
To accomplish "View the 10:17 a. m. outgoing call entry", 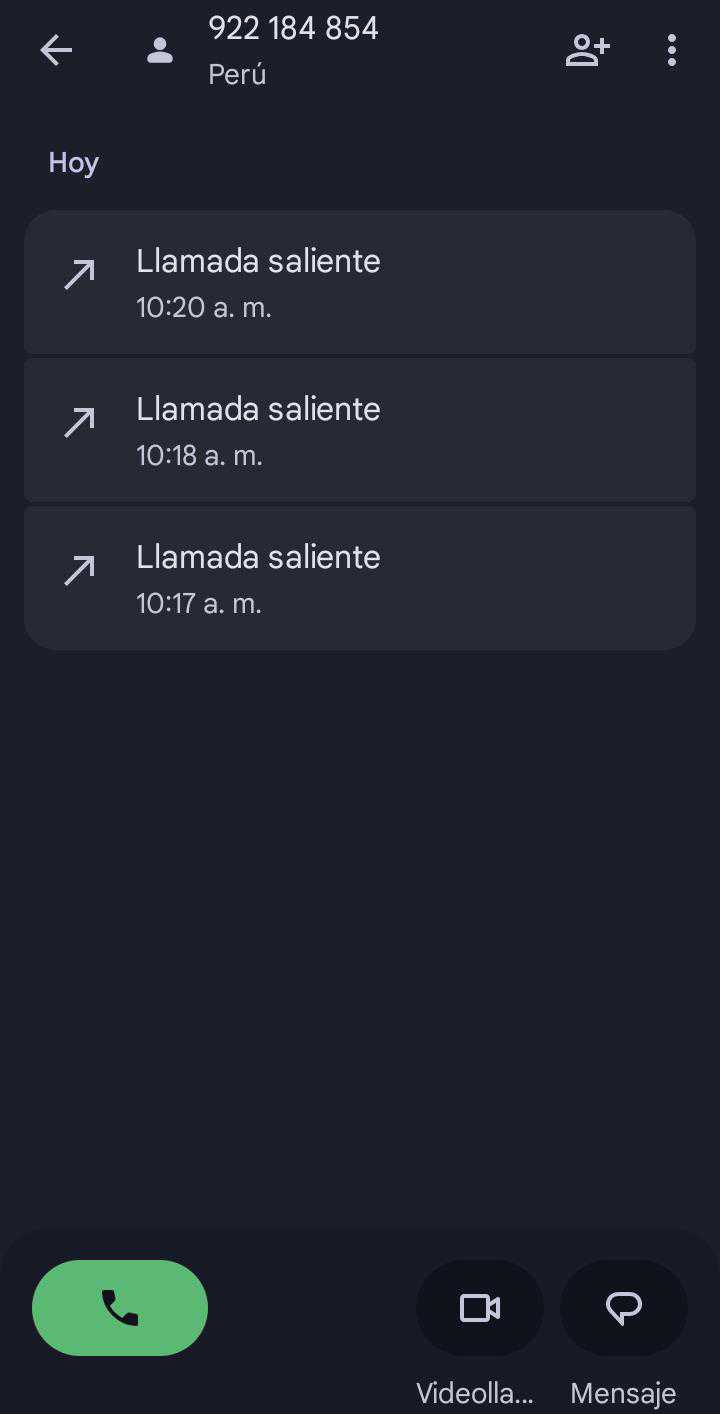I will [359, 578].
